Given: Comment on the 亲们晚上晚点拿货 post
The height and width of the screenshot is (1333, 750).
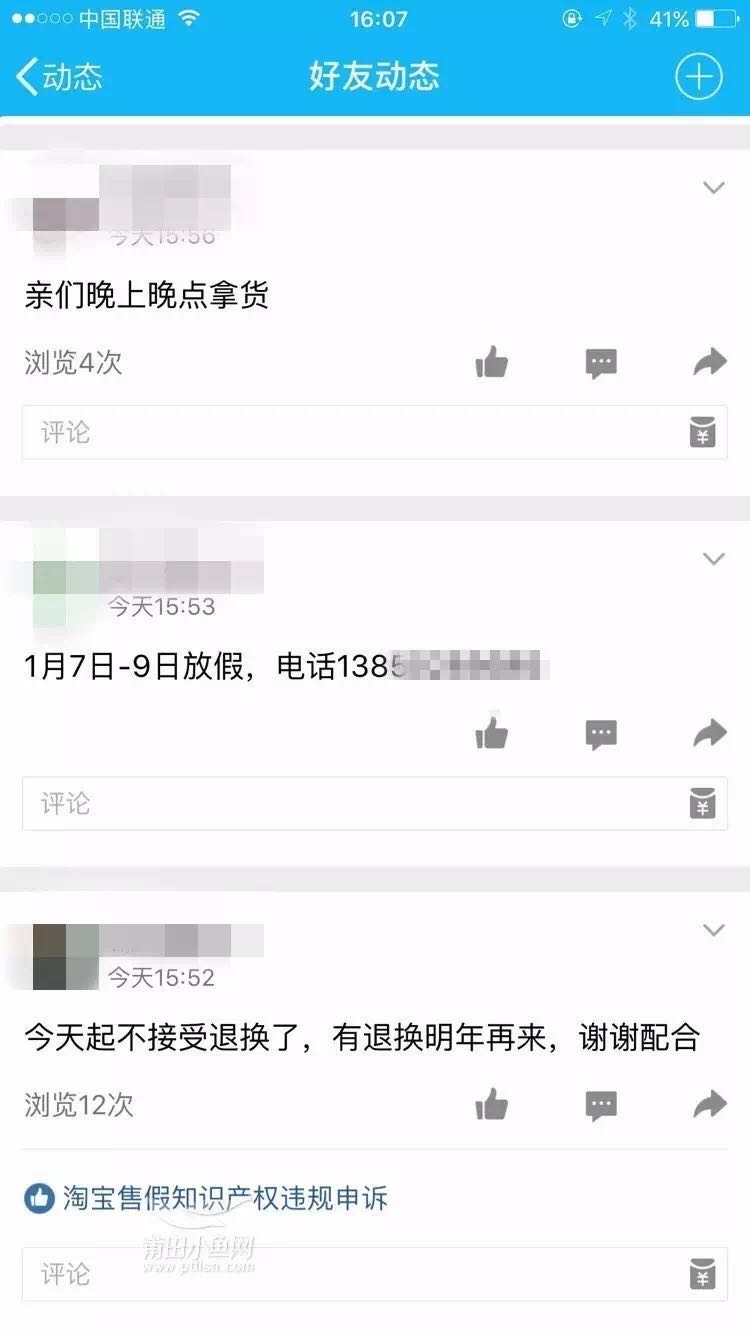Looking at the screenshot, I should click(x=601, y=363).
